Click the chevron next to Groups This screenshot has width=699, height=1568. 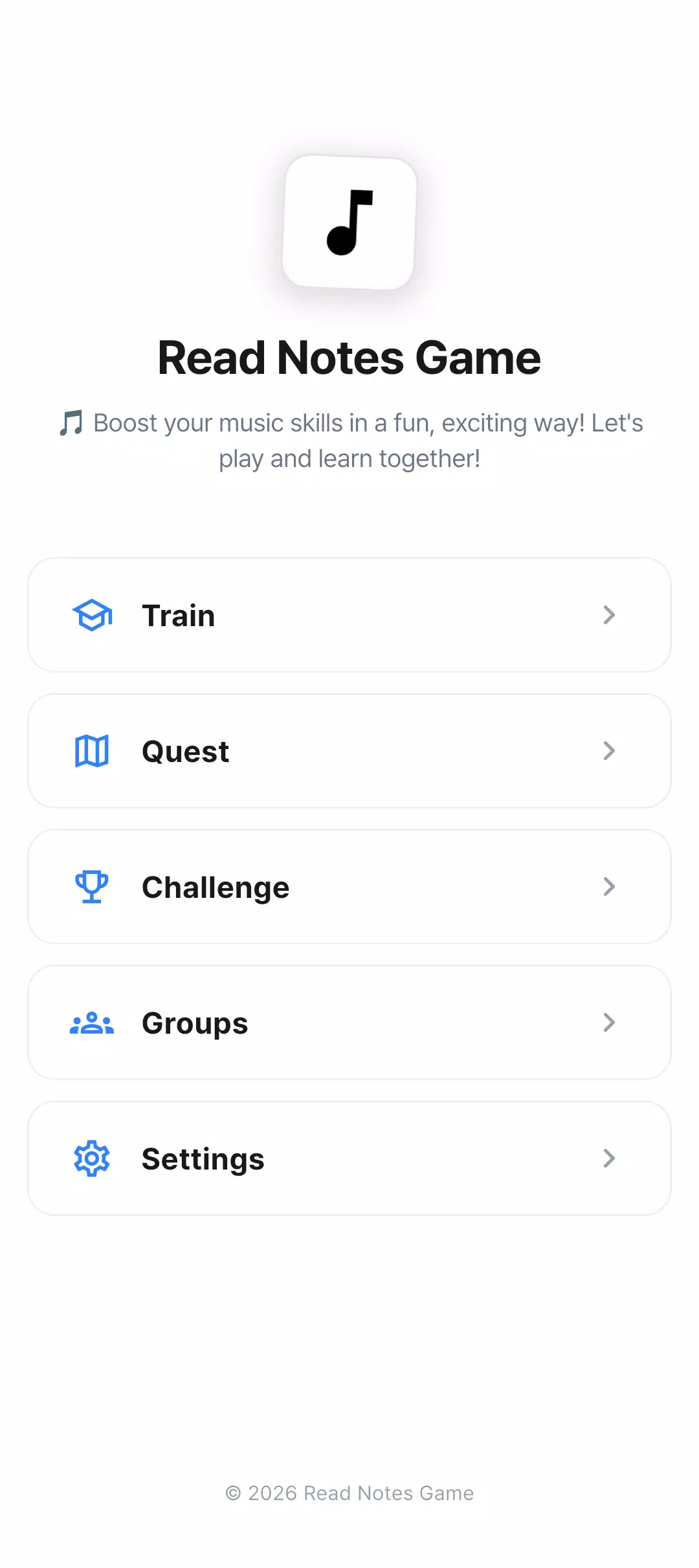click(x=608, y=1022)
